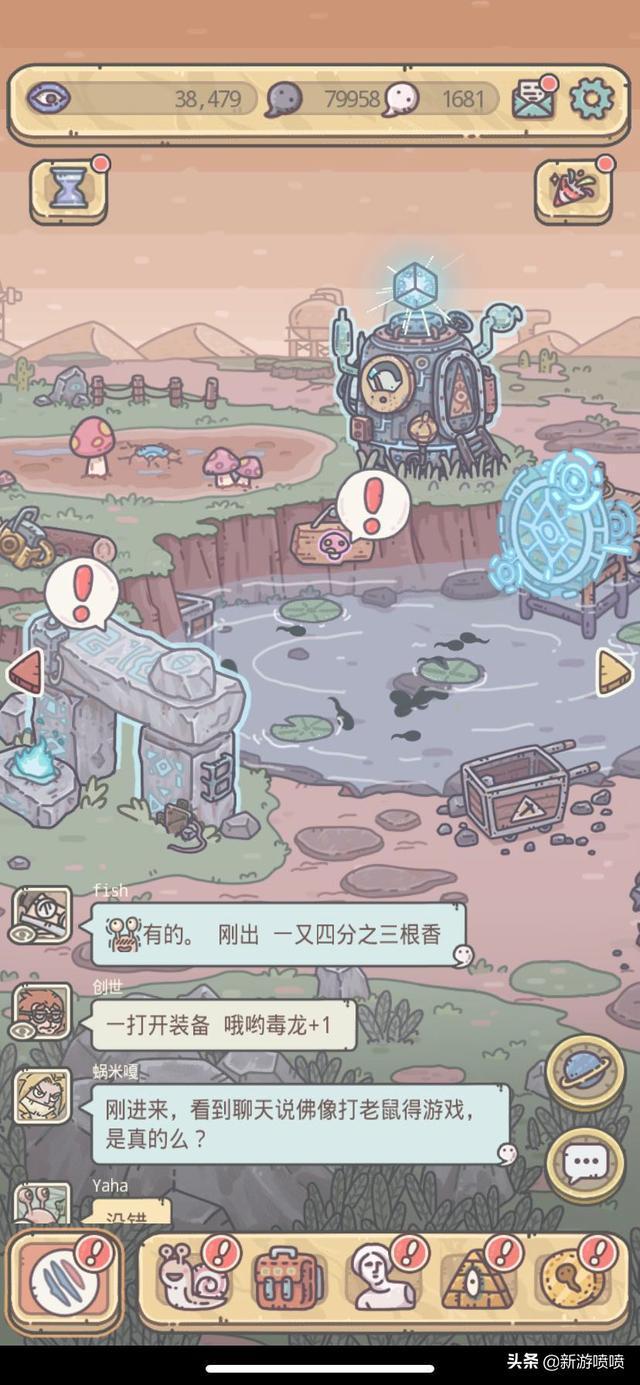Open fish's chat message

(x=279, y=935)
